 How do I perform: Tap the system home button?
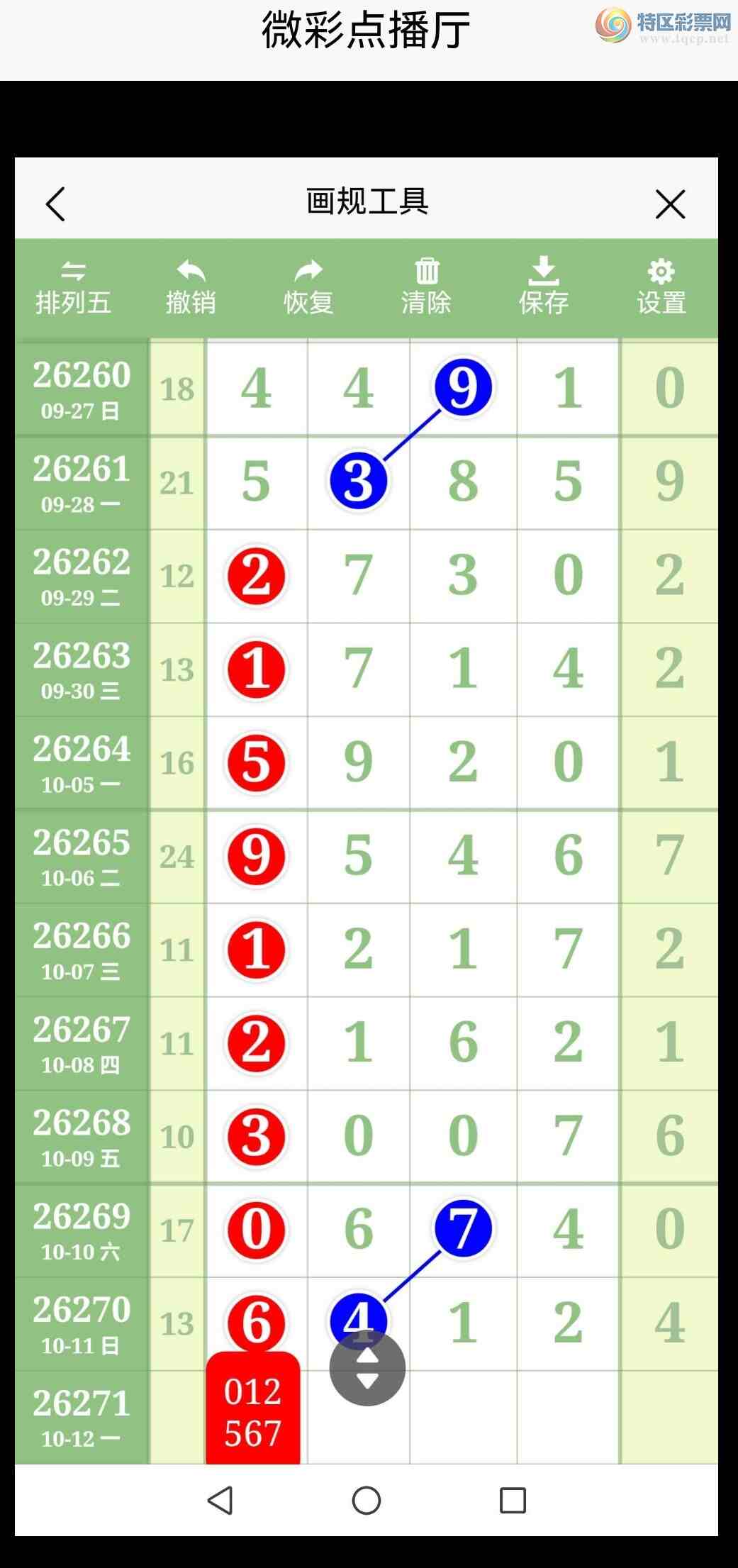[367, 1500]
